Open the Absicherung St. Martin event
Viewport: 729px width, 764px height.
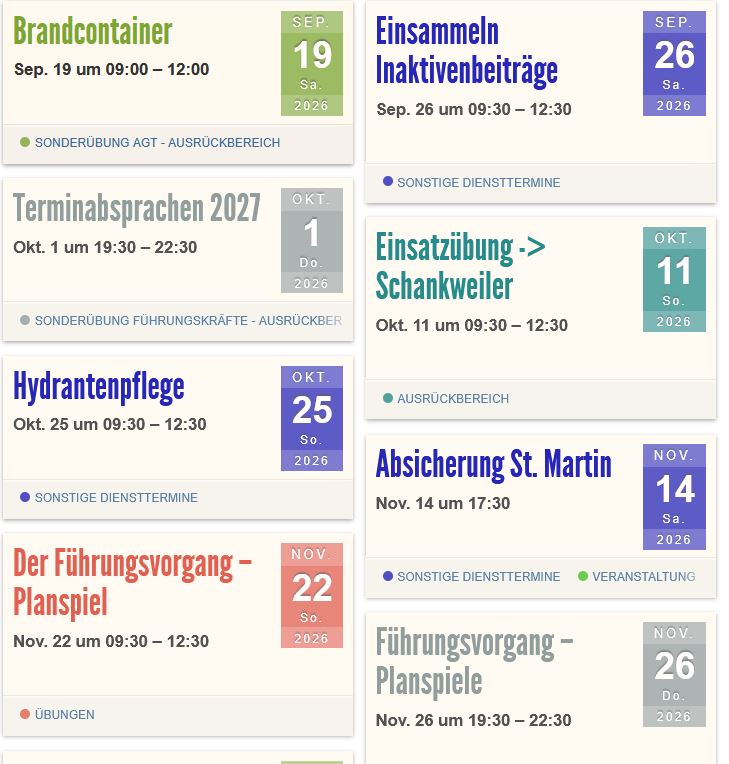click(x=493, y=465)
